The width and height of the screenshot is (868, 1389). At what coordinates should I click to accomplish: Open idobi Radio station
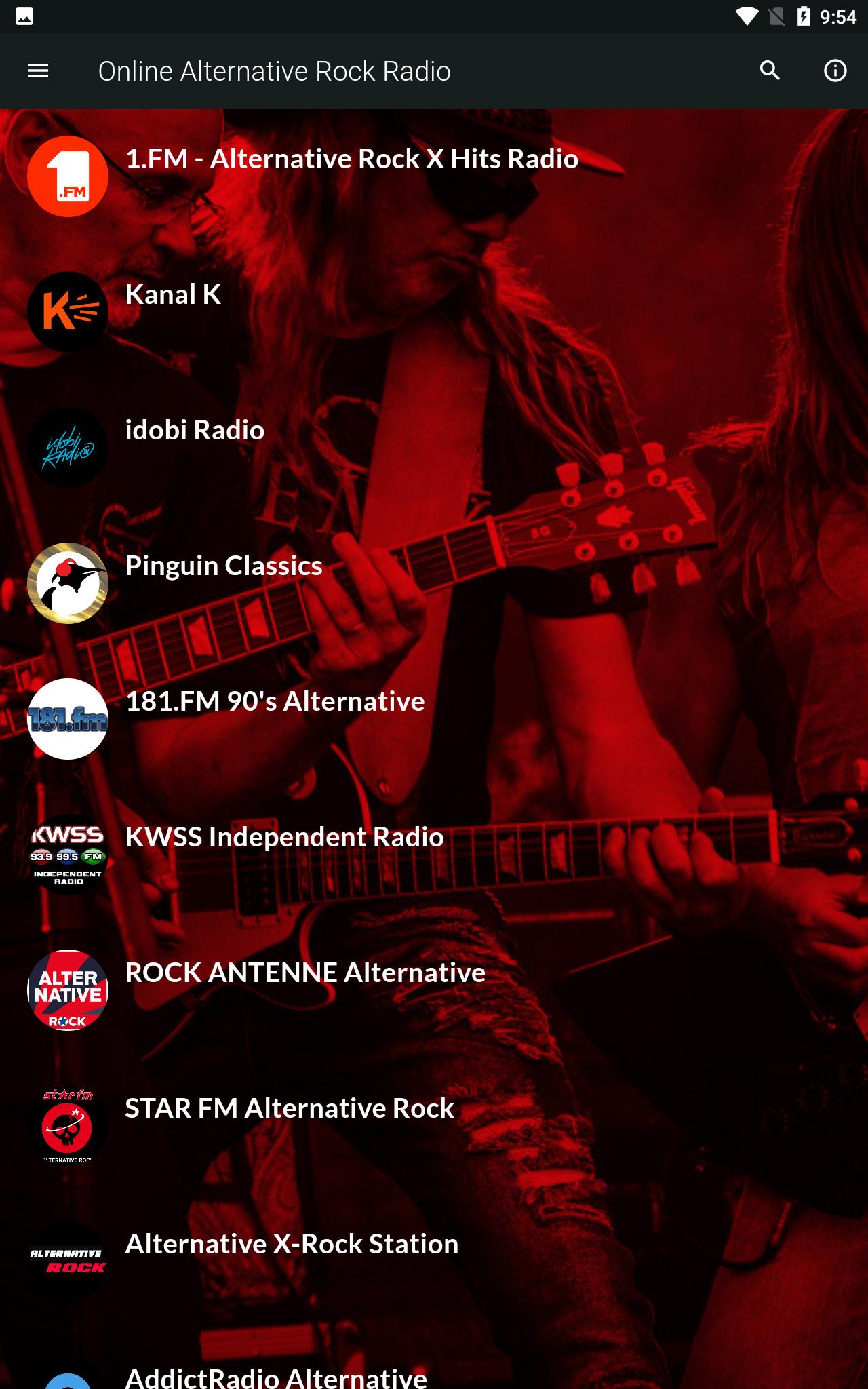click(434, 448)
